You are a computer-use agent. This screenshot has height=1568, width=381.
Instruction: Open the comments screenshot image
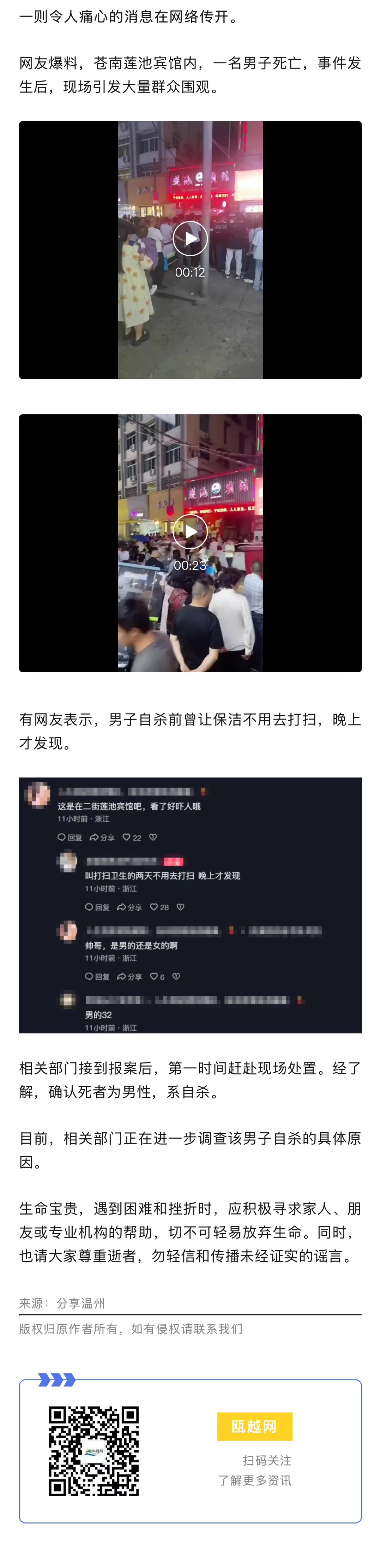(x=190, y=905)
